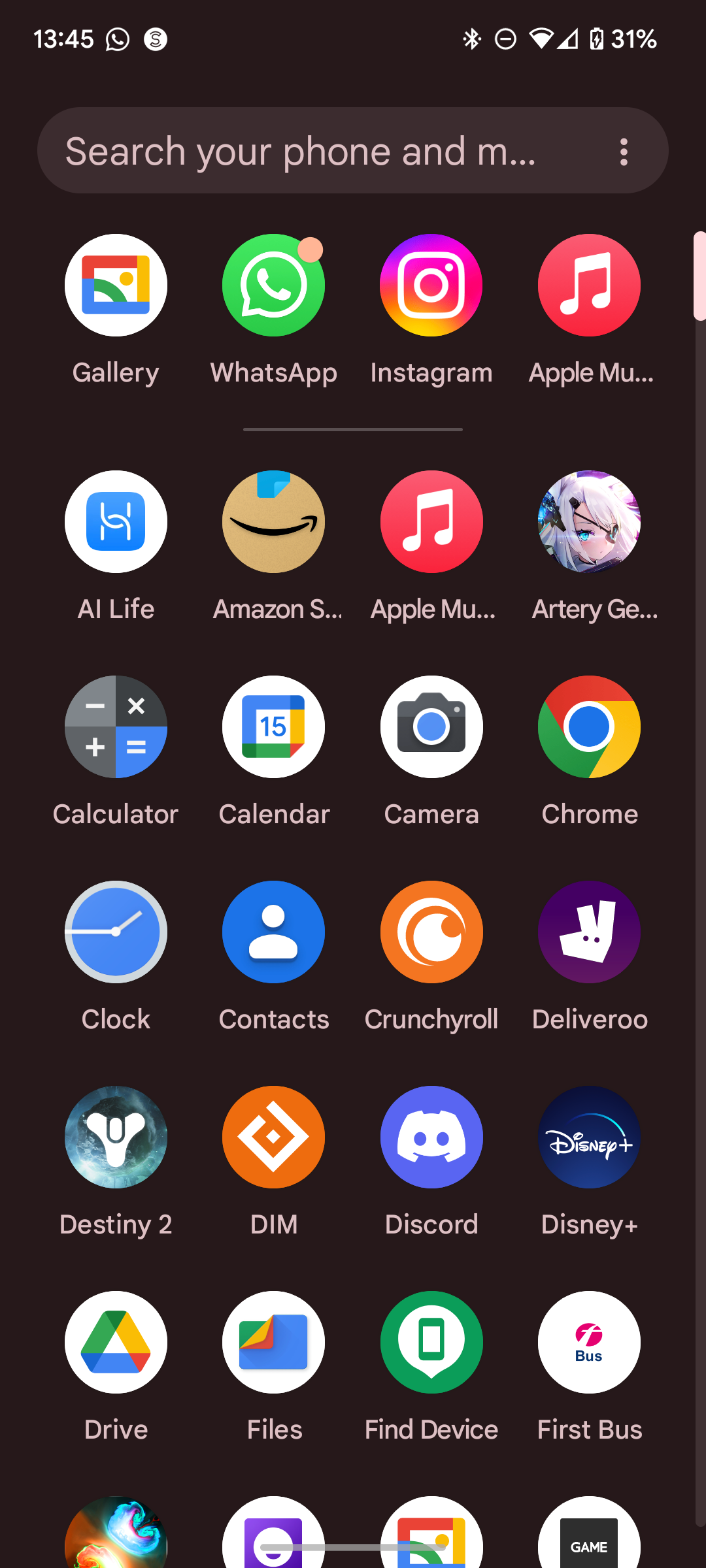Open Calendar app
The height and width of the screenshot is (1568, 706).
pyautogui.click(x=273, y=727)
